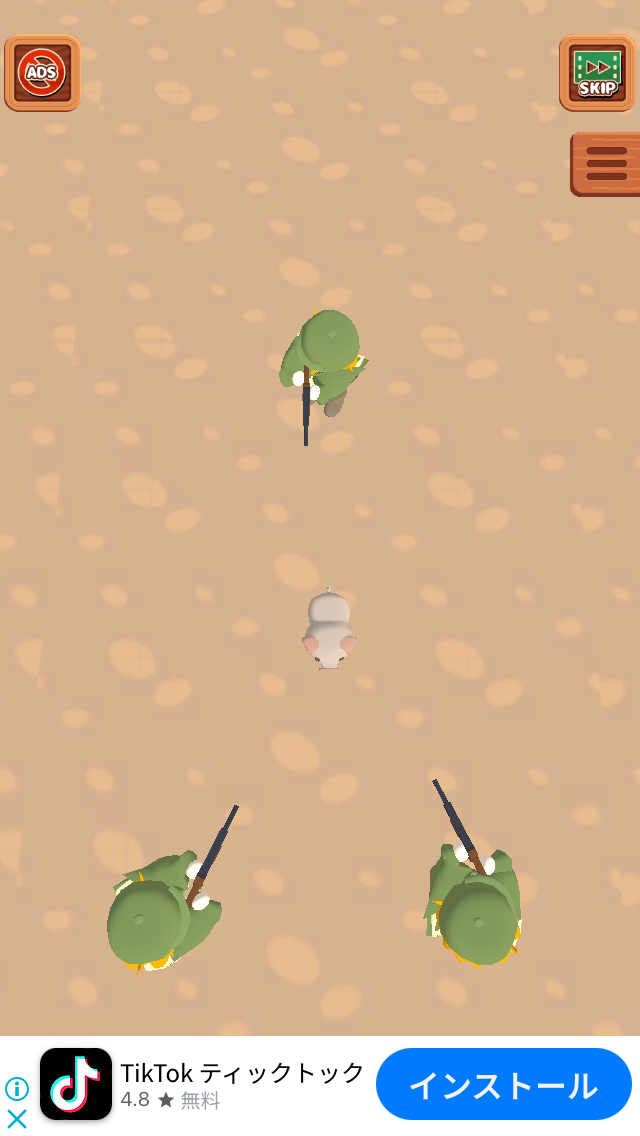640x1136 pixels.
Task: Open the hamburger menu
Action: [x=605, y=164]
